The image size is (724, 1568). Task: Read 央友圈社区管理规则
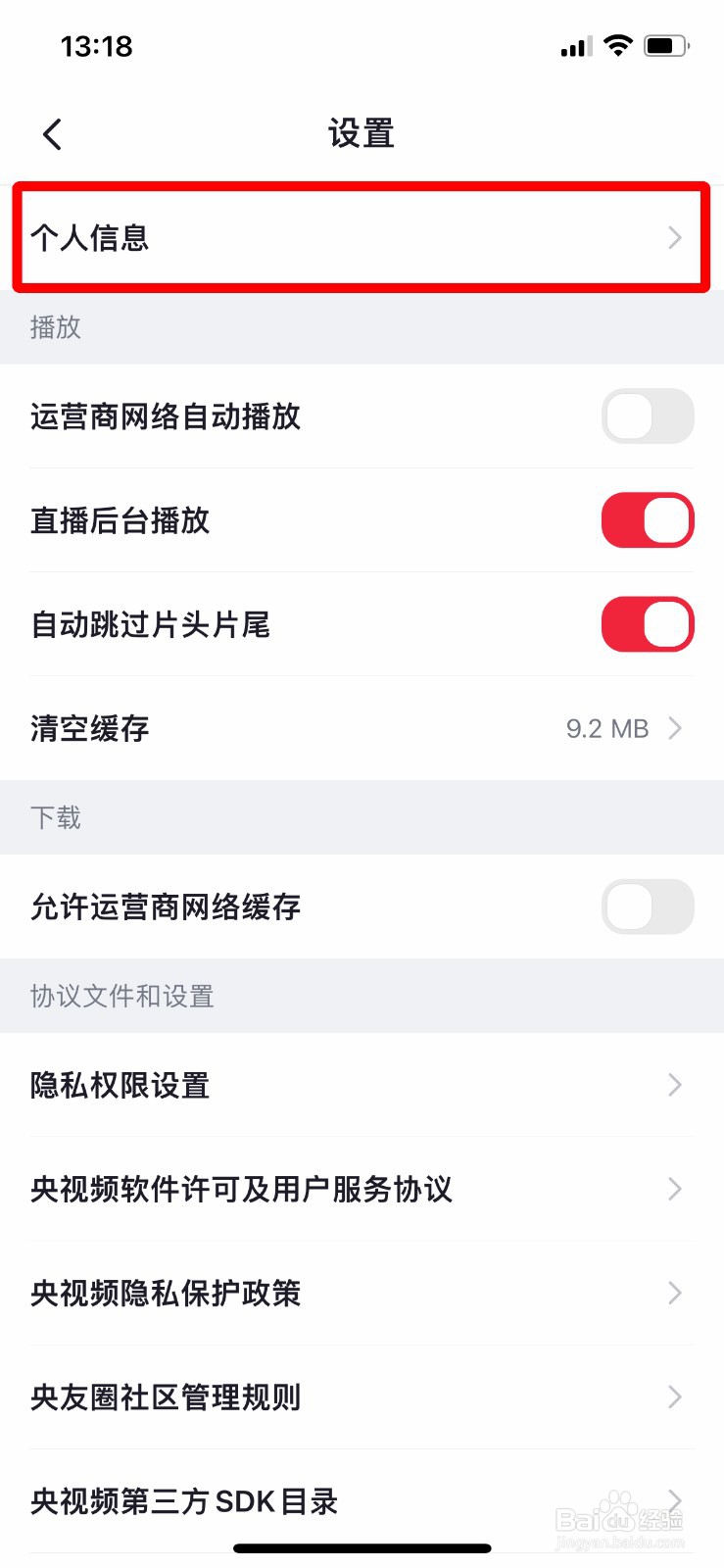tap(361, 1396)
